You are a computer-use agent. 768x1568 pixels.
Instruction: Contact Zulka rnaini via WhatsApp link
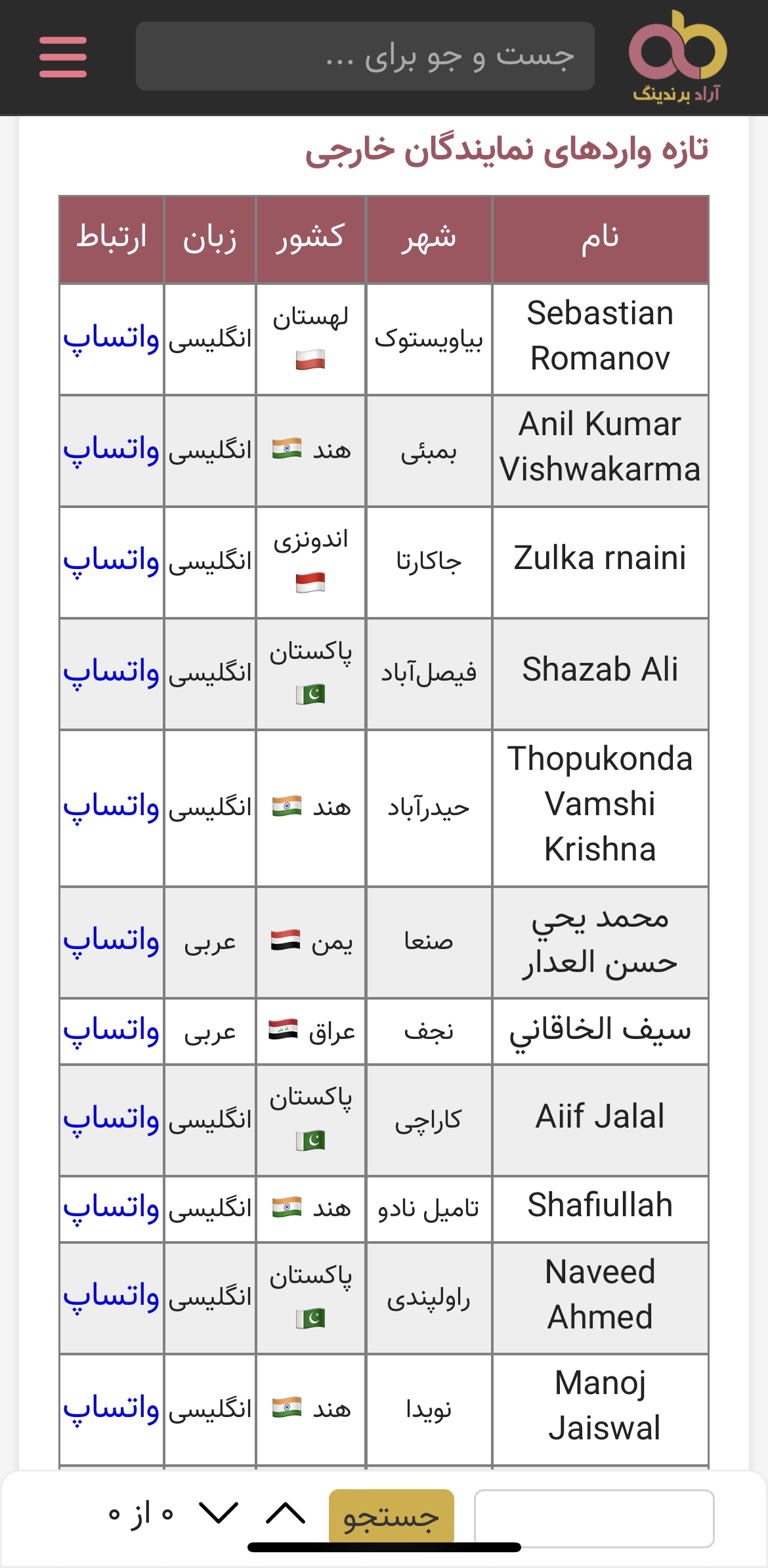click(111, 562)
